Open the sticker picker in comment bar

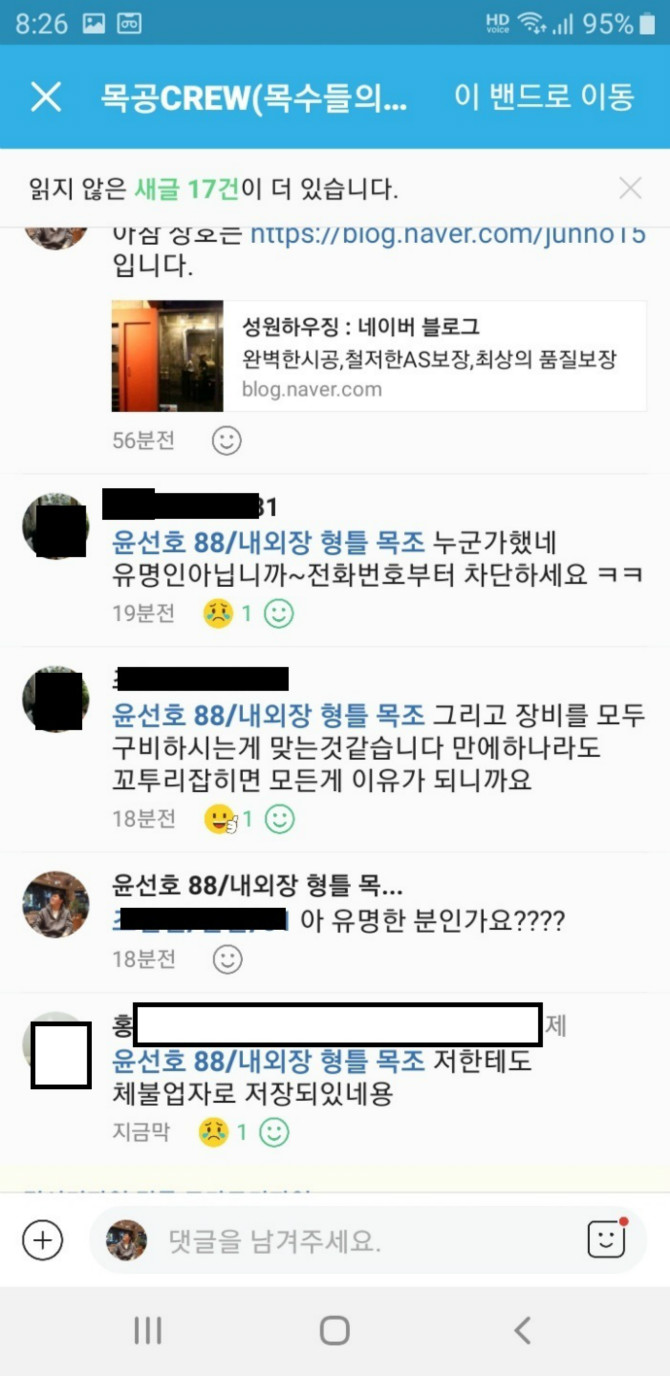click(606, 1240)
